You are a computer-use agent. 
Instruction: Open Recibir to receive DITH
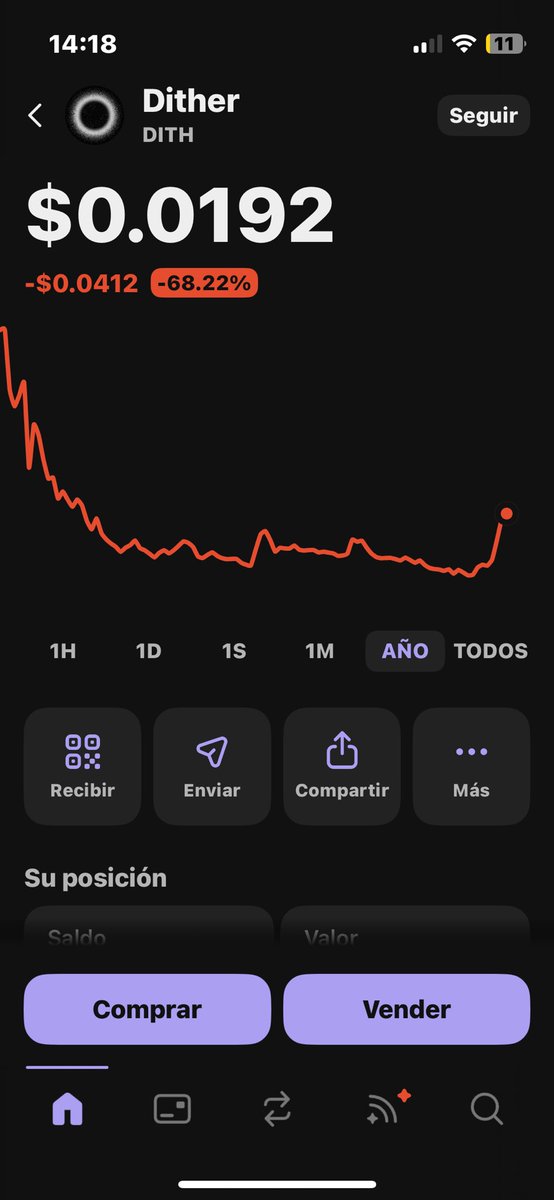(82, 767)
